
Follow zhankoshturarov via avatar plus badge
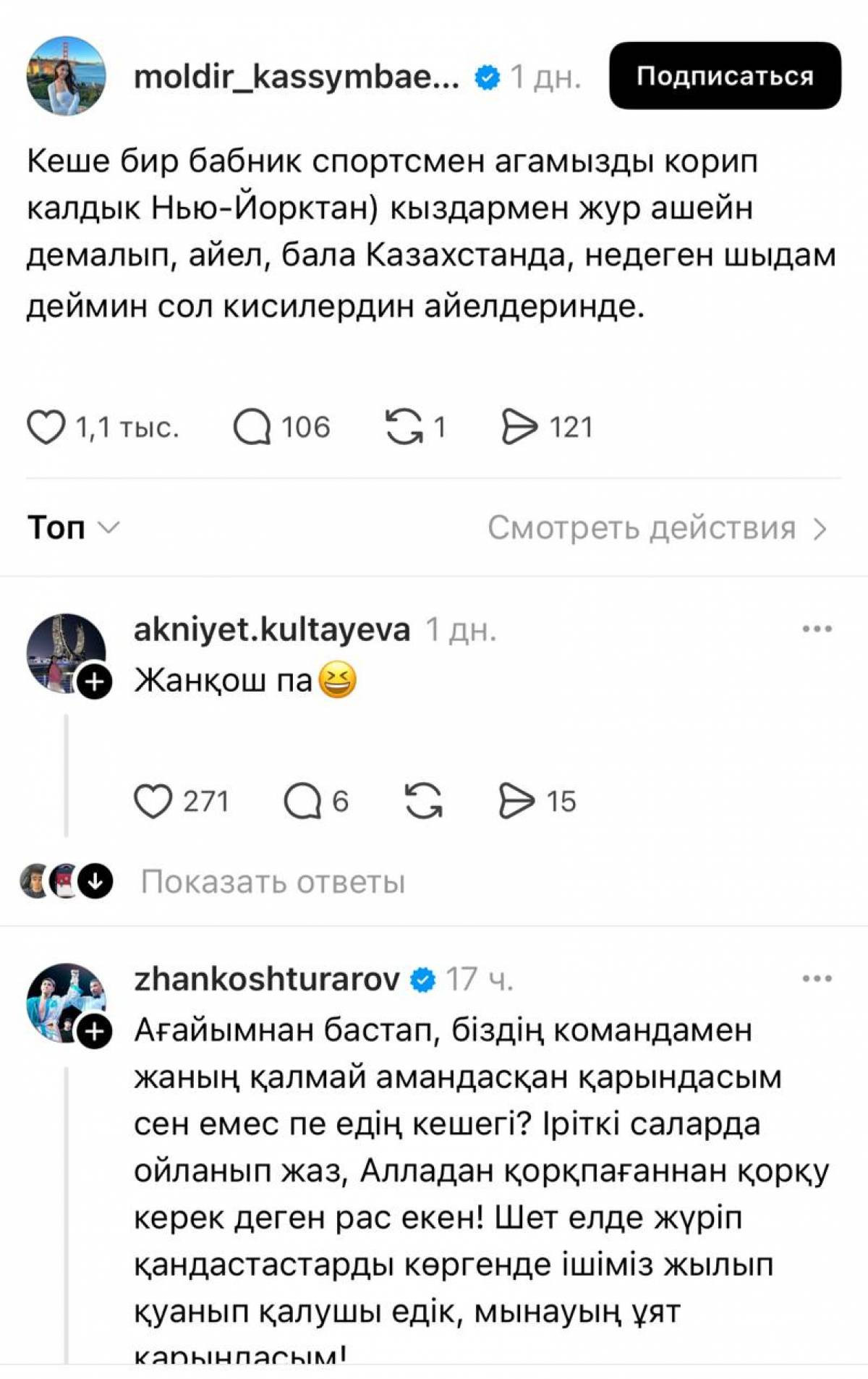click(x=95, y=1032)
